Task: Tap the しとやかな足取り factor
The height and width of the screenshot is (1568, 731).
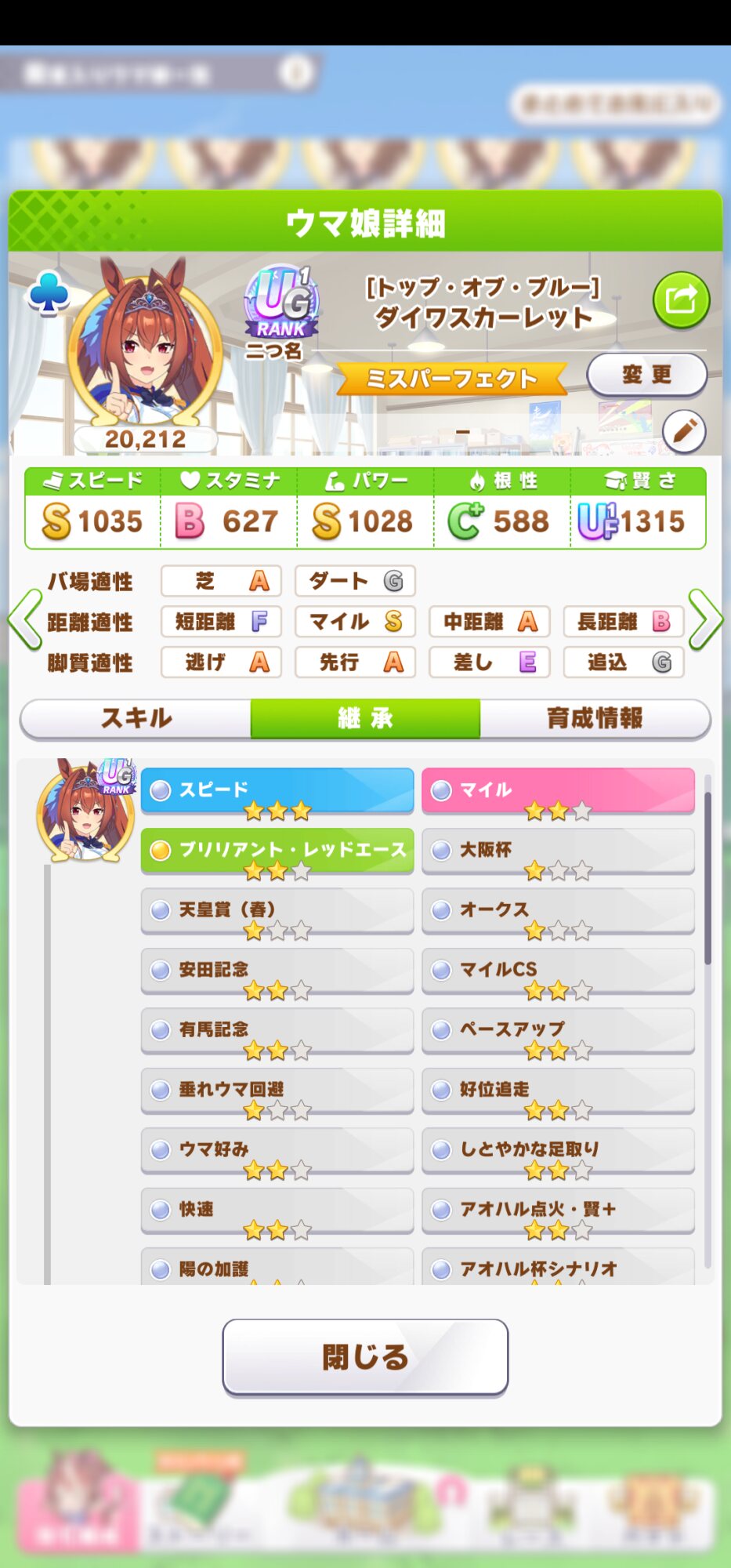Action: [x=558, y=1149]
